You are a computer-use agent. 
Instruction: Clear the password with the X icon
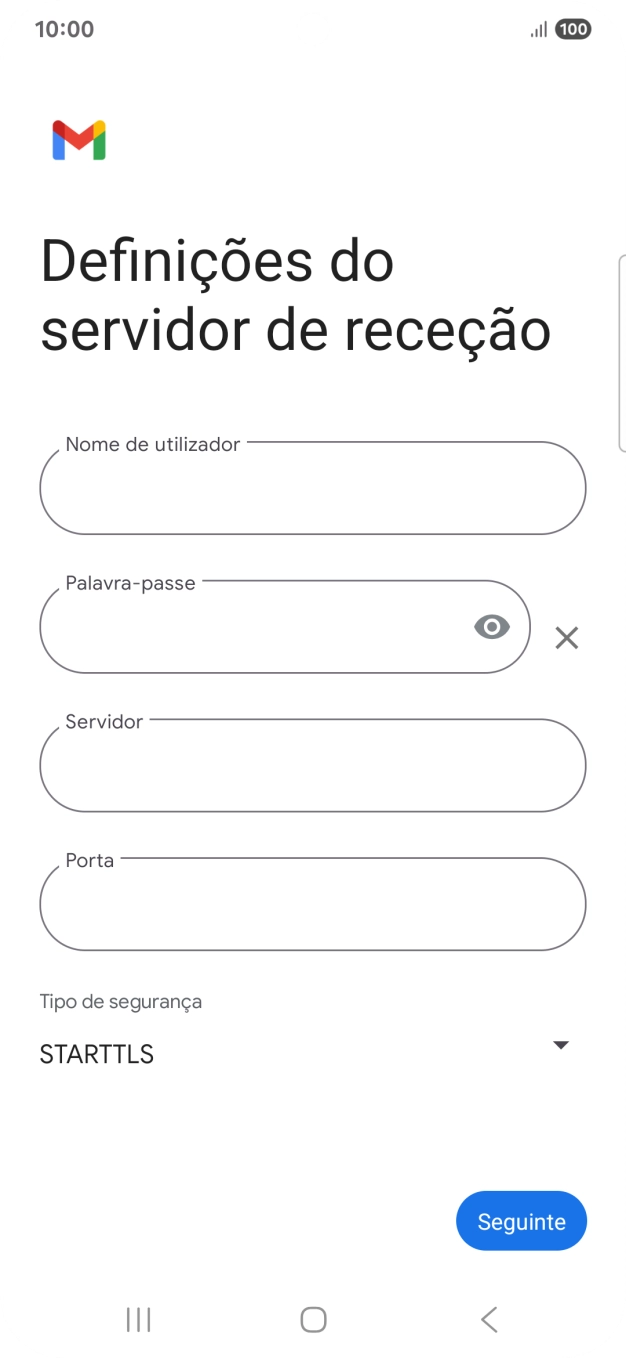coord(567,638)
